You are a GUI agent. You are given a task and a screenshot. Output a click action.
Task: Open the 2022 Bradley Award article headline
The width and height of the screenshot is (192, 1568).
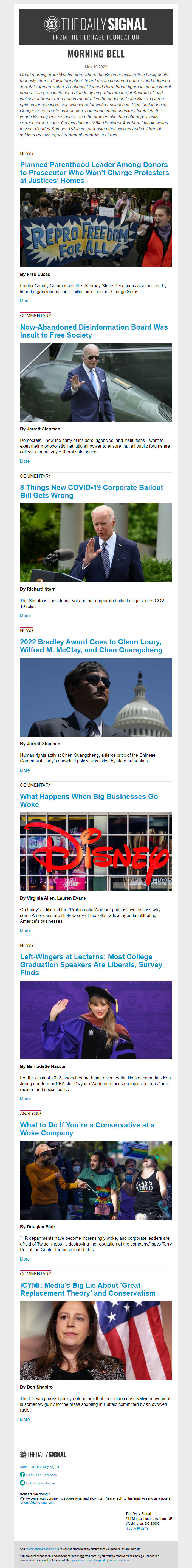[91, 645]
